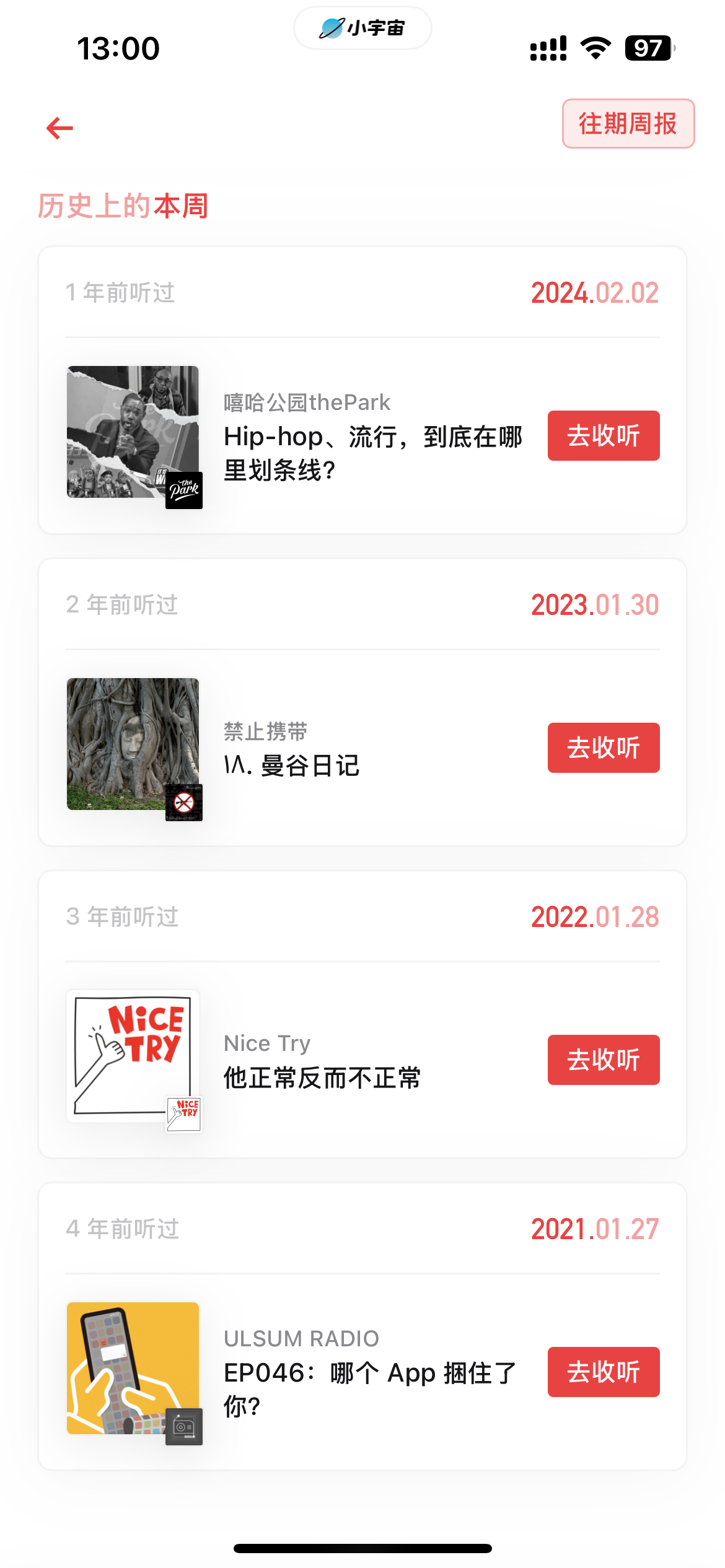
Task: Open the Nice Try episode cover
Action: (x=133, y=1056)
